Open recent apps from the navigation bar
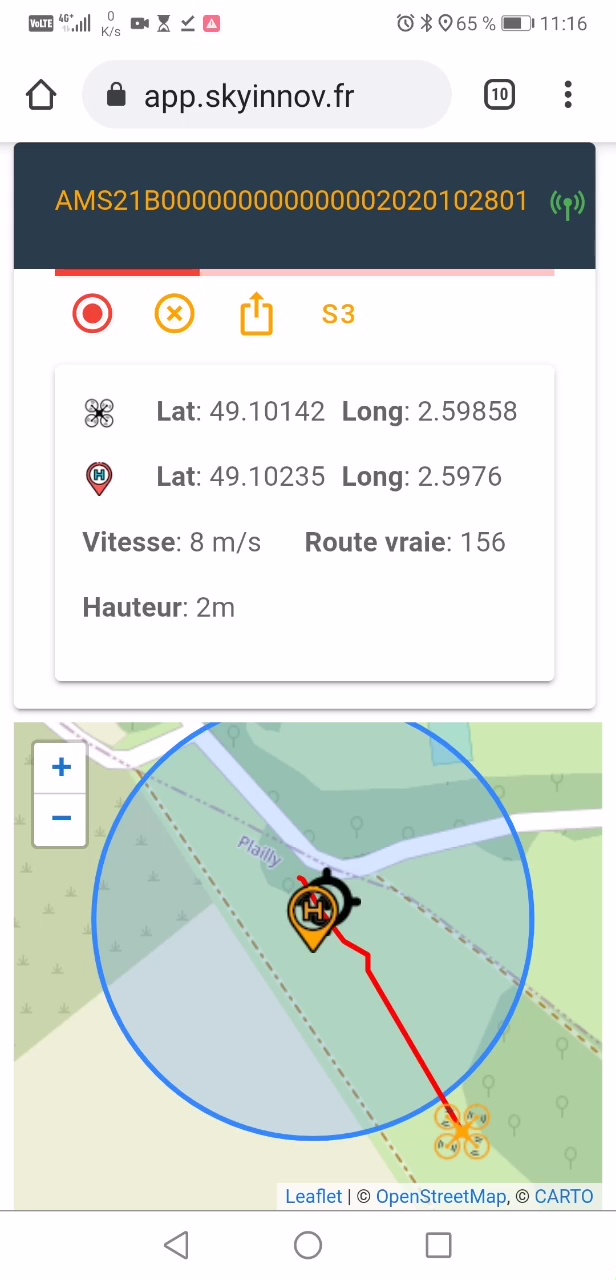This screenshot has height=1280, width=616. [438, 1245]
